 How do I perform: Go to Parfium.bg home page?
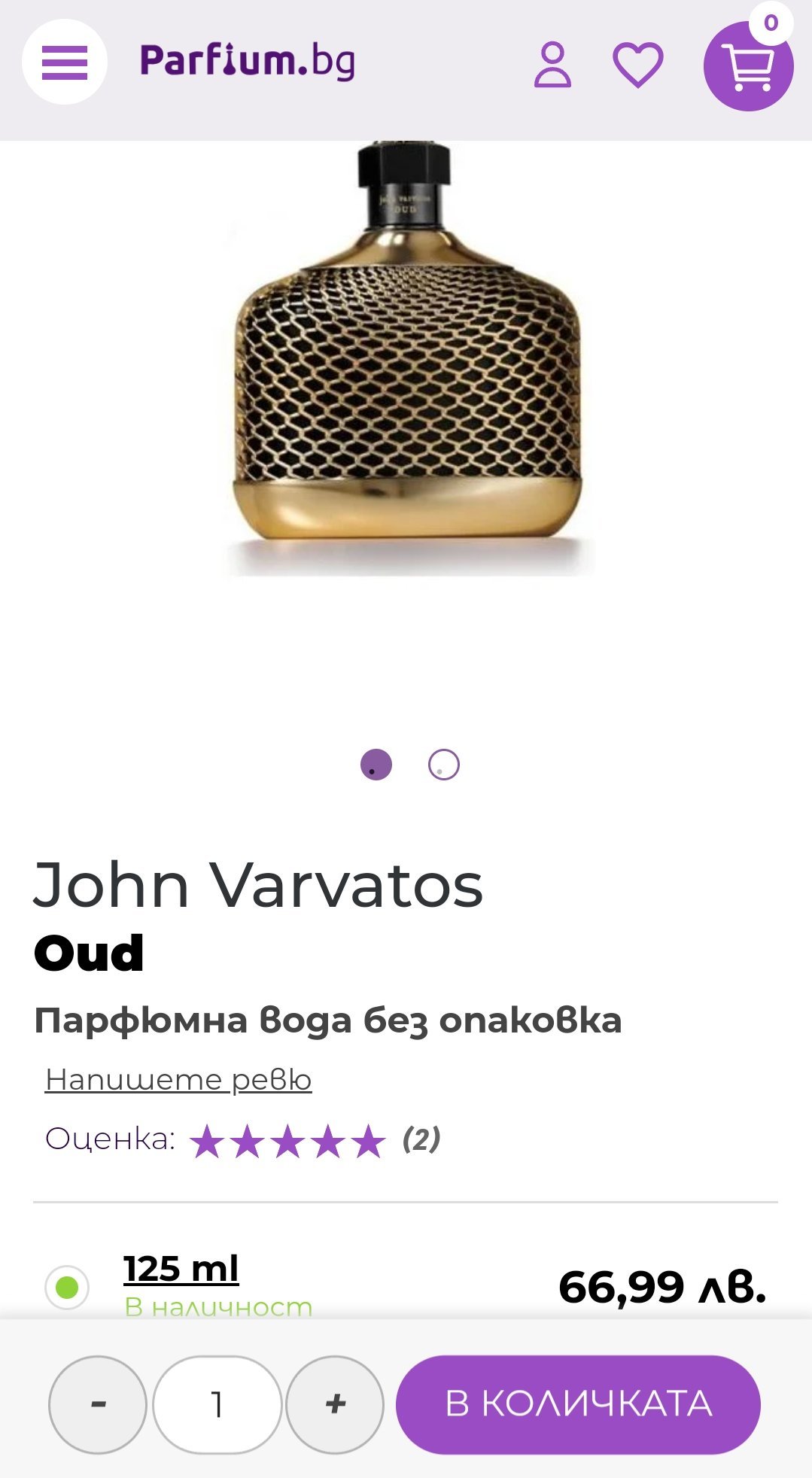[x=247, y=62]
